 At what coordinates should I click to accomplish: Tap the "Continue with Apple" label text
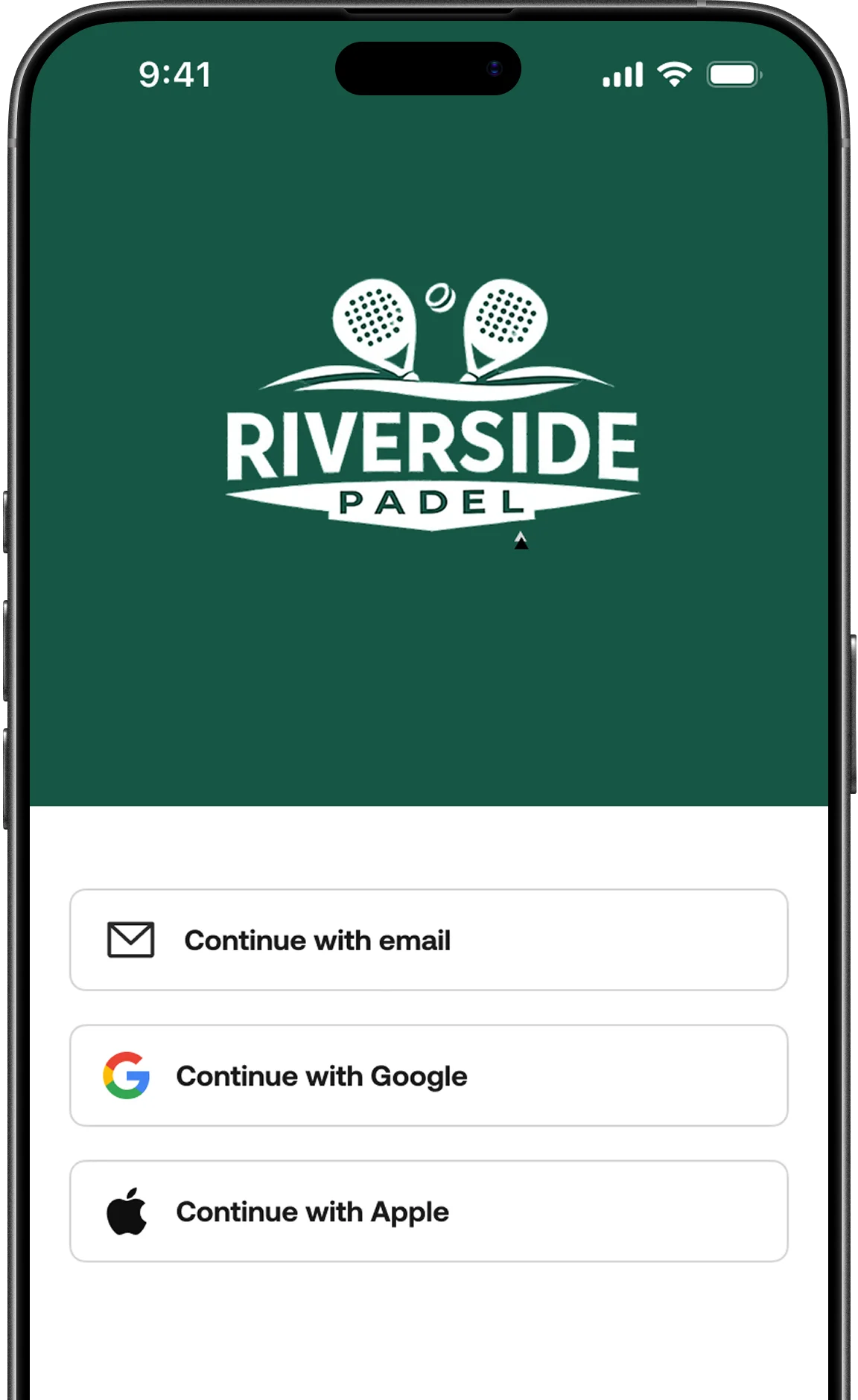[311, 1210]
